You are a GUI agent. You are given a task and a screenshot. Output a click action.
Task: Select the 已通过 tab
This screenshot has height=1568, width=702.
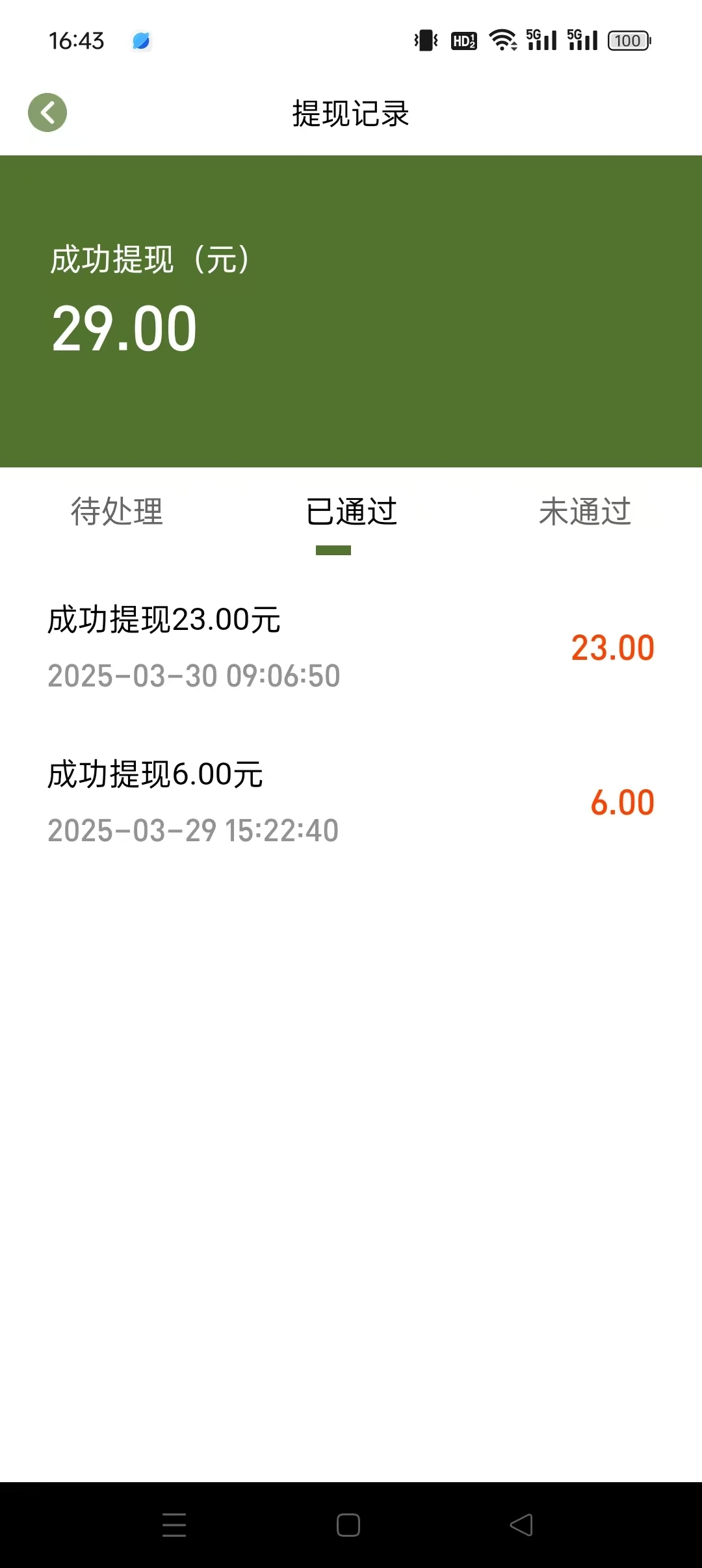[351, 512]
